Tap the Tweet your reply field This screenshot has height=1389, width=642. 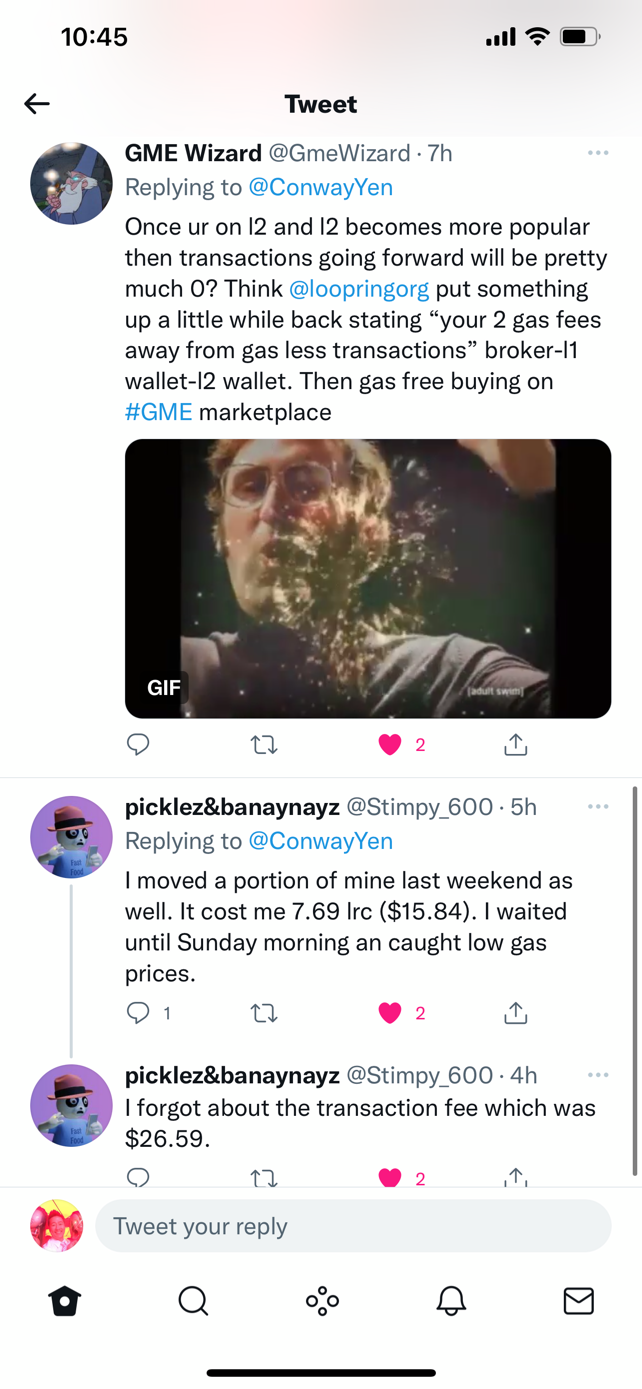pyautogui.click(x=352, y=1226)
